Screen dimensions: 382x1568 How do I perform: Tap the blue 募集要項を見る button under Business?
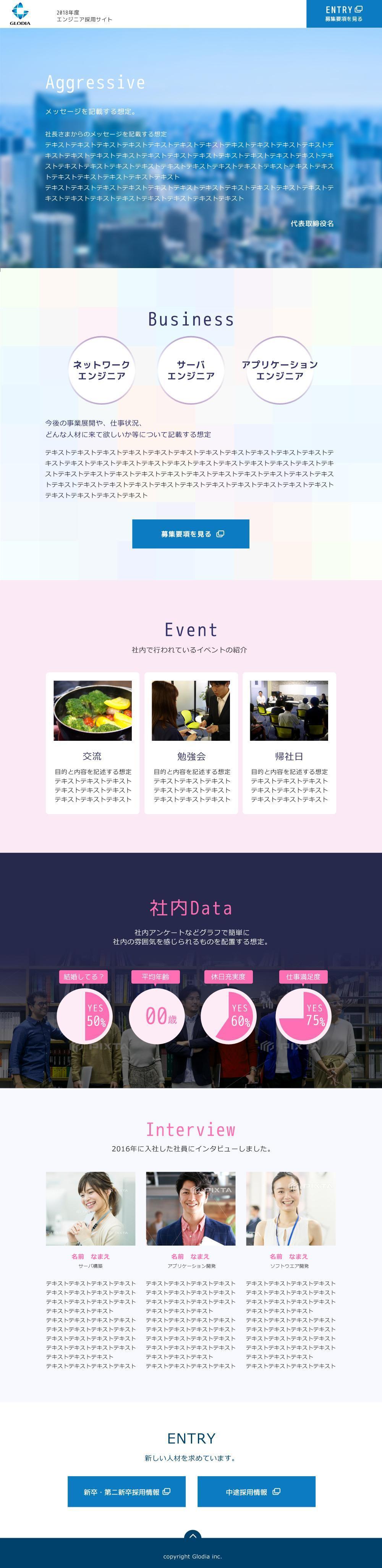point(190,533)
